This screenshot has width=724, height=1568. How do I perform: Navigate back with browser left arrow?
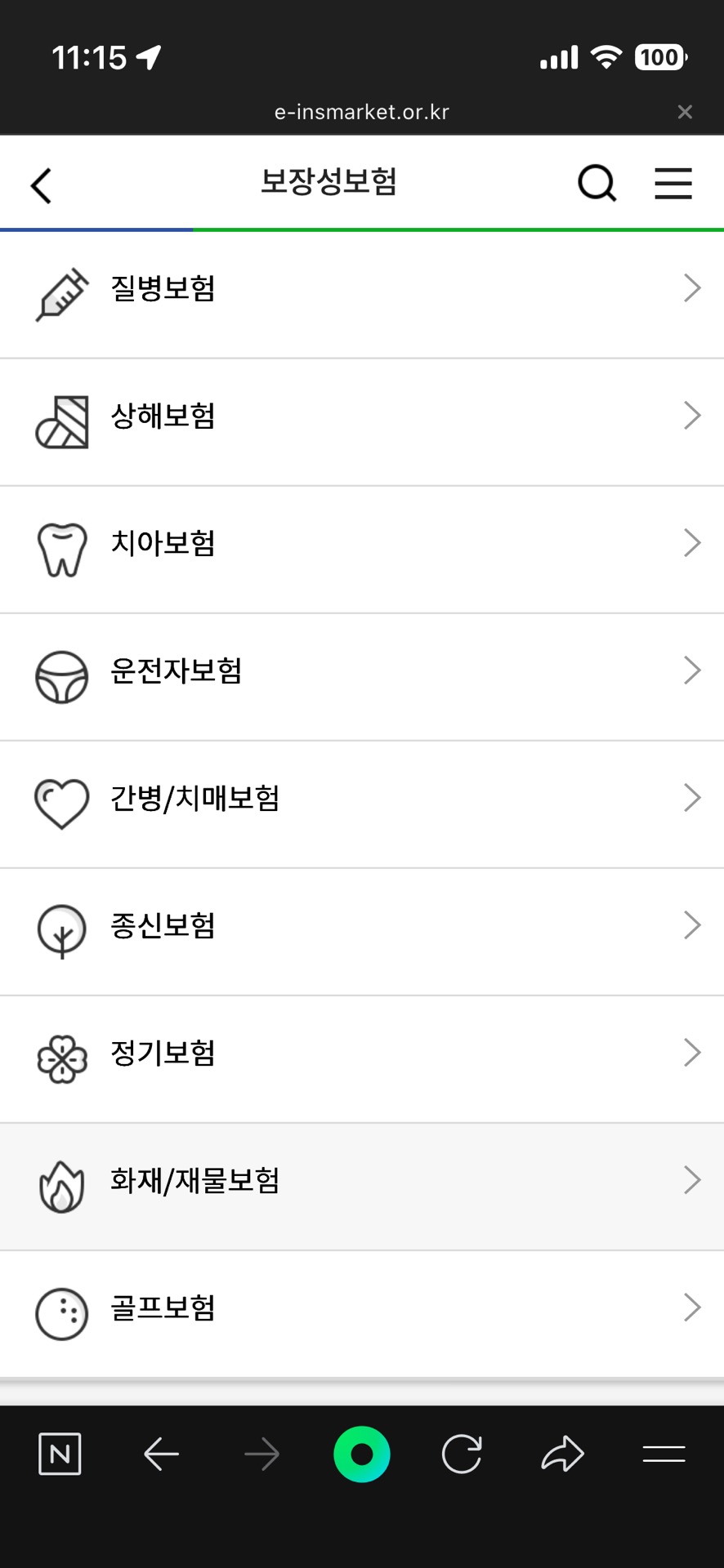coord(161,1454)
